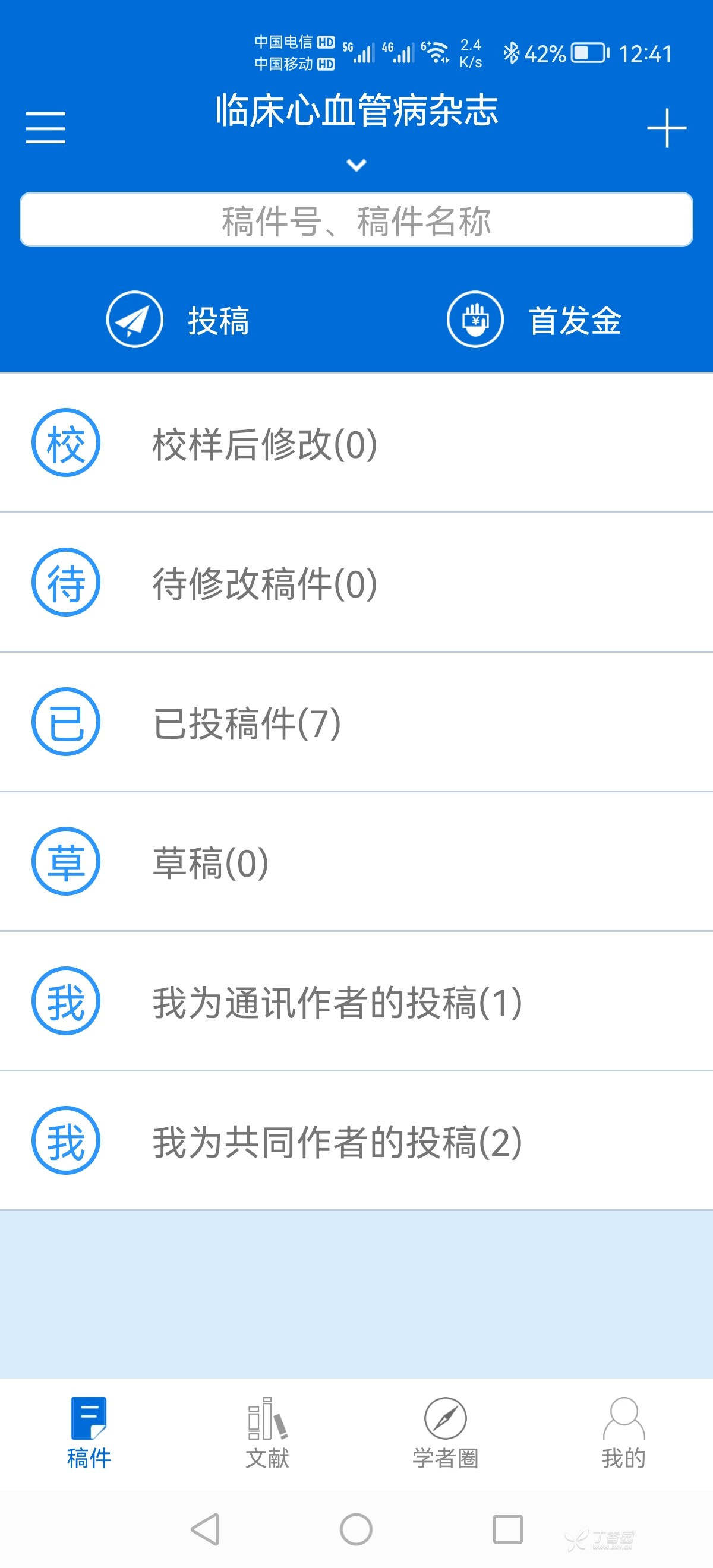Open the hamburger drawer menu

point(46,128)
